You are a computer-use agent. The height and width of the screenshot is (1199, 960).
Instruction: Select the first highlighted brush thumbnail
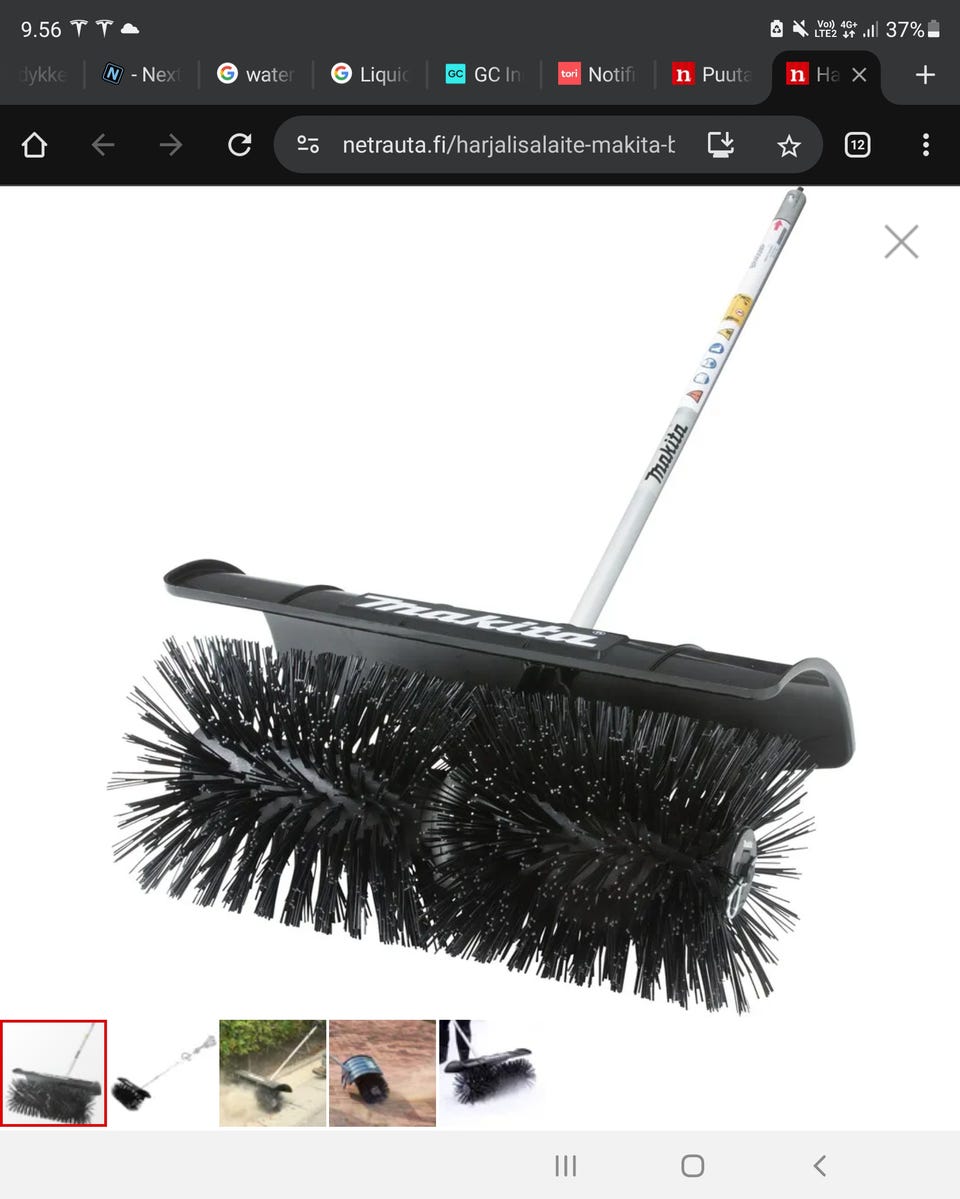tap(54, 1073)
